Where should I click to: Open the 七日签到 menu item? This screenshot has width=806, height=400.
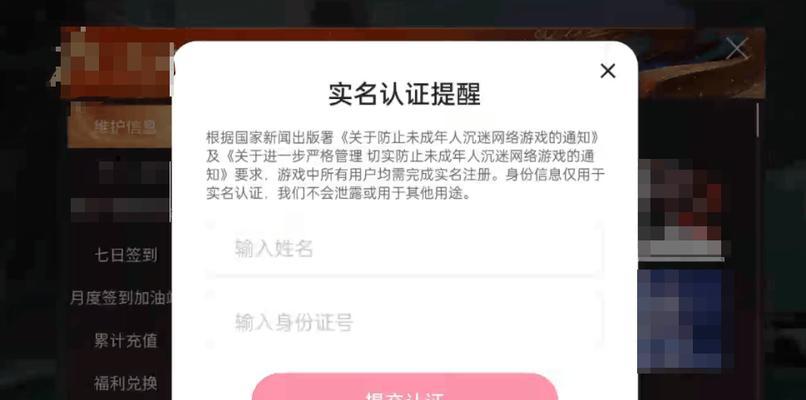(126, 255)
